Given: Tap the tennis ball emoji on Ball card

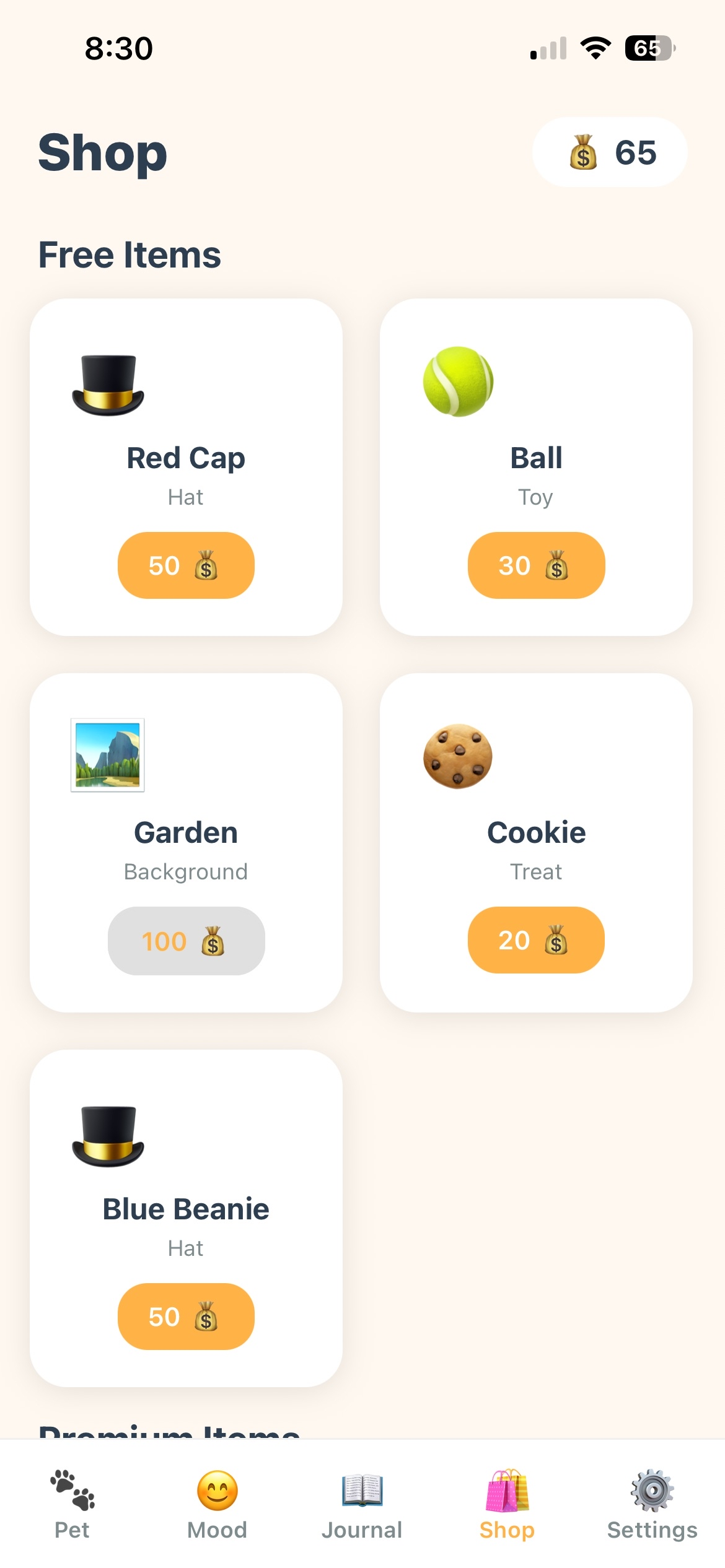Looking at the screenshot, I should point(457,382).
